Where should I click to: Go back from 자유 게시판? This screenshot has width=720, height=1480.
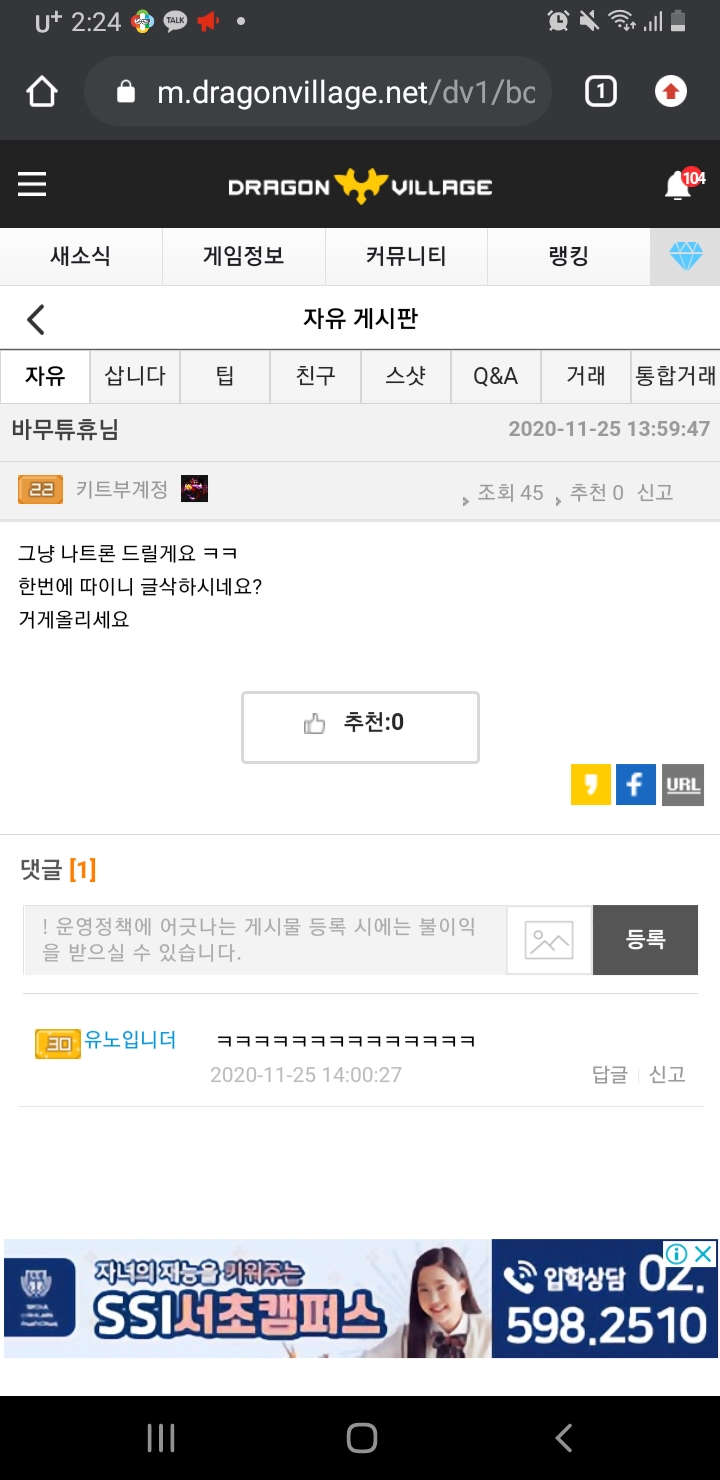tap(36, 320)
